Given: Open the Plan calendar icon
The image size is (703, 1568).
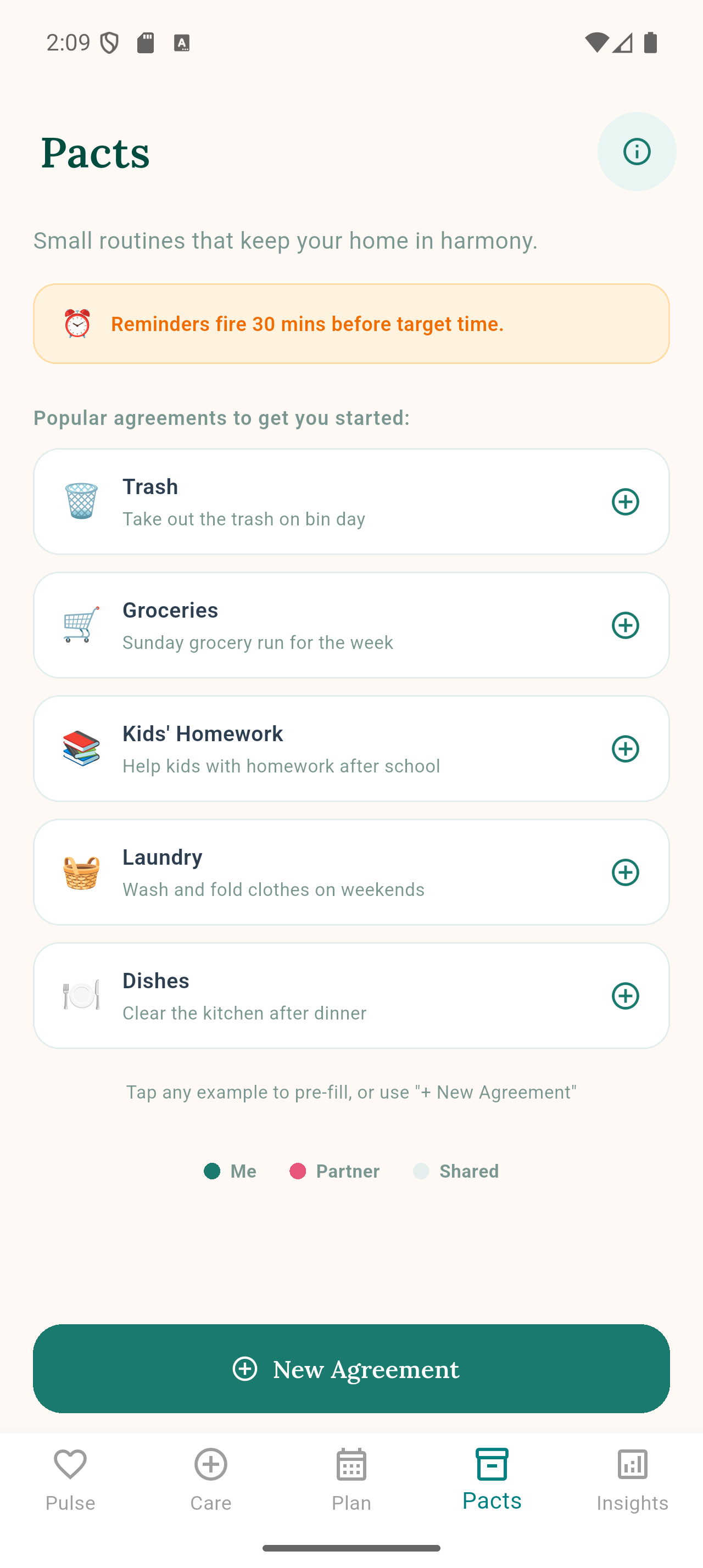Looking at the screenshot, I should [351, 1464].
